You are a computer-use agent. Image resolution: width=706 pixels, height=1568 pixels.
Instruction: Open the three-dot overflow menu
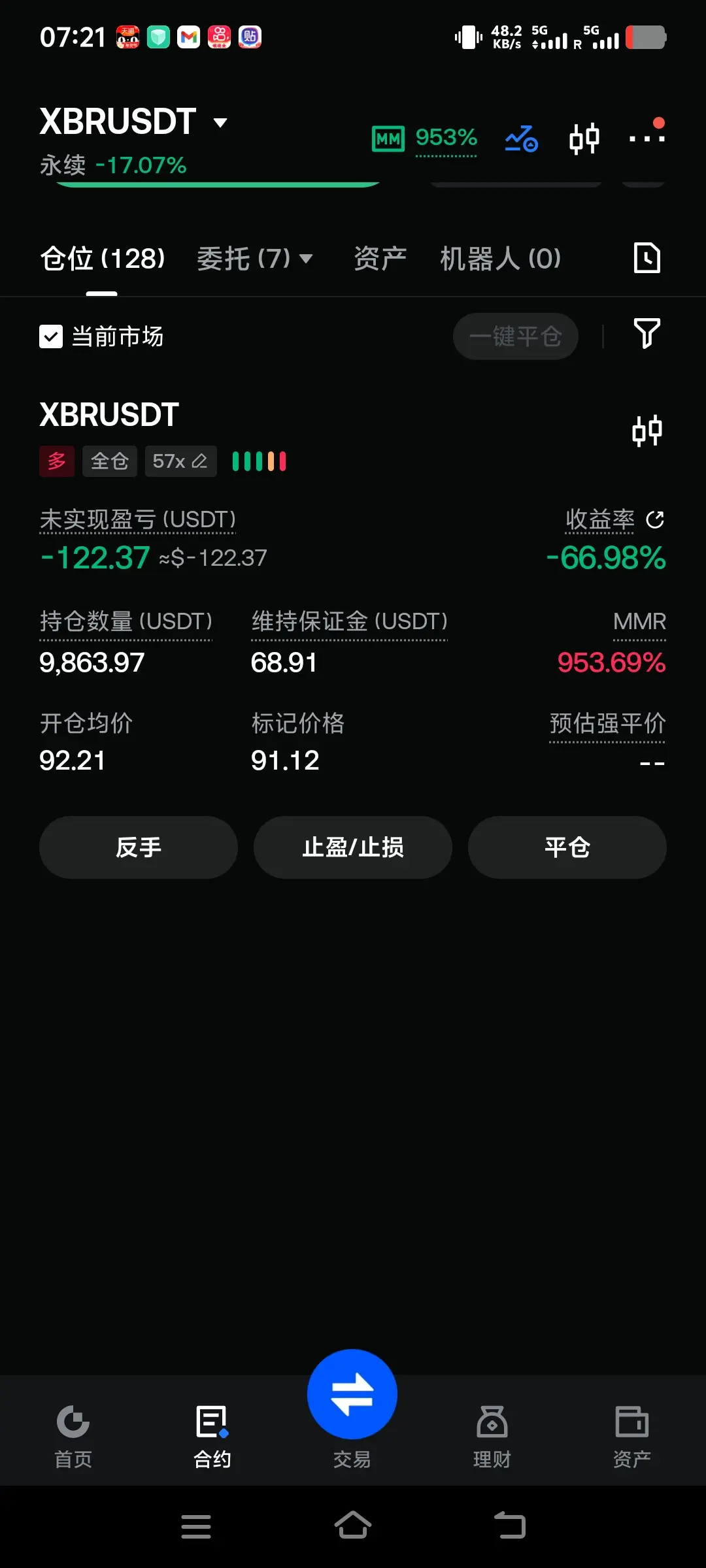pos(647,139)
